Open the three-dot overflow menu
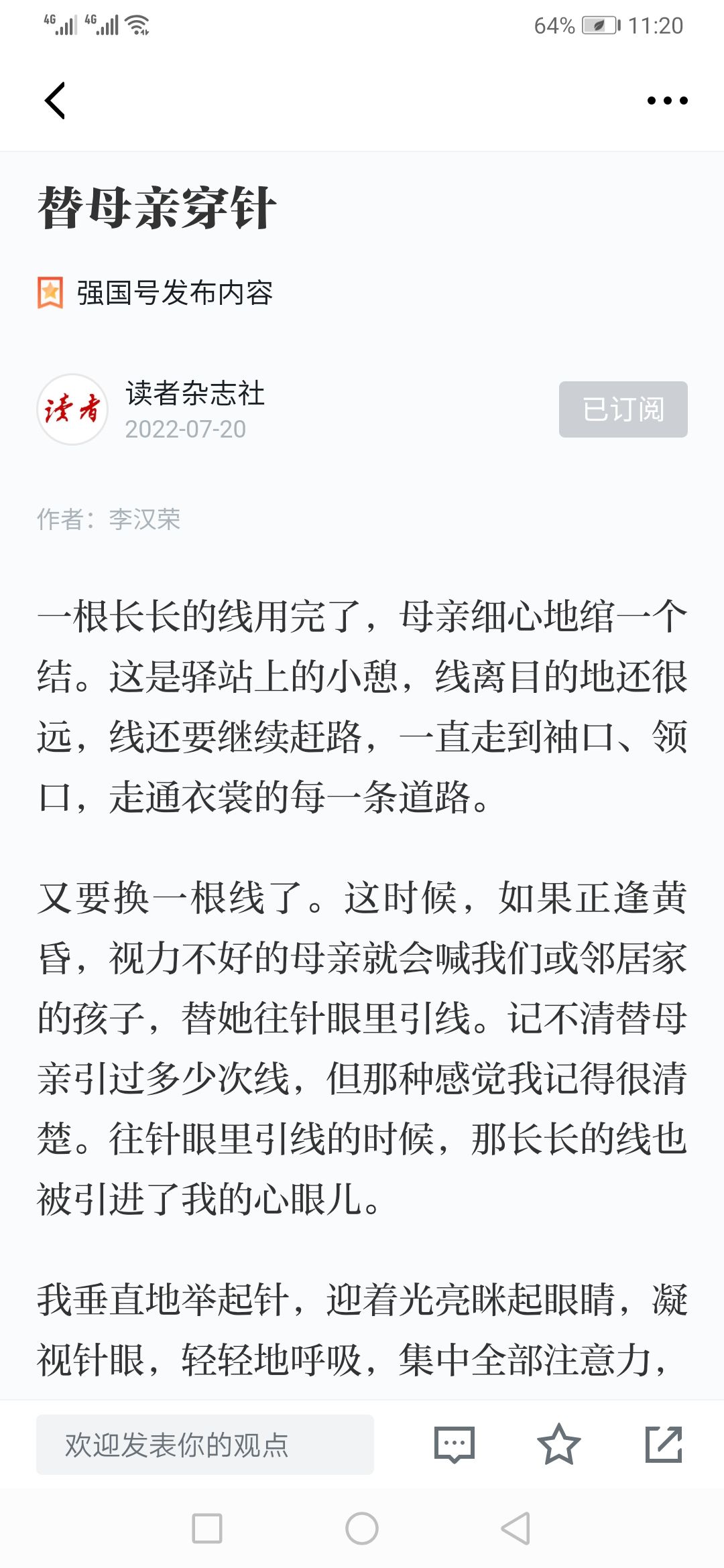This screenshot has height=1568, width=724. [667, 101]
